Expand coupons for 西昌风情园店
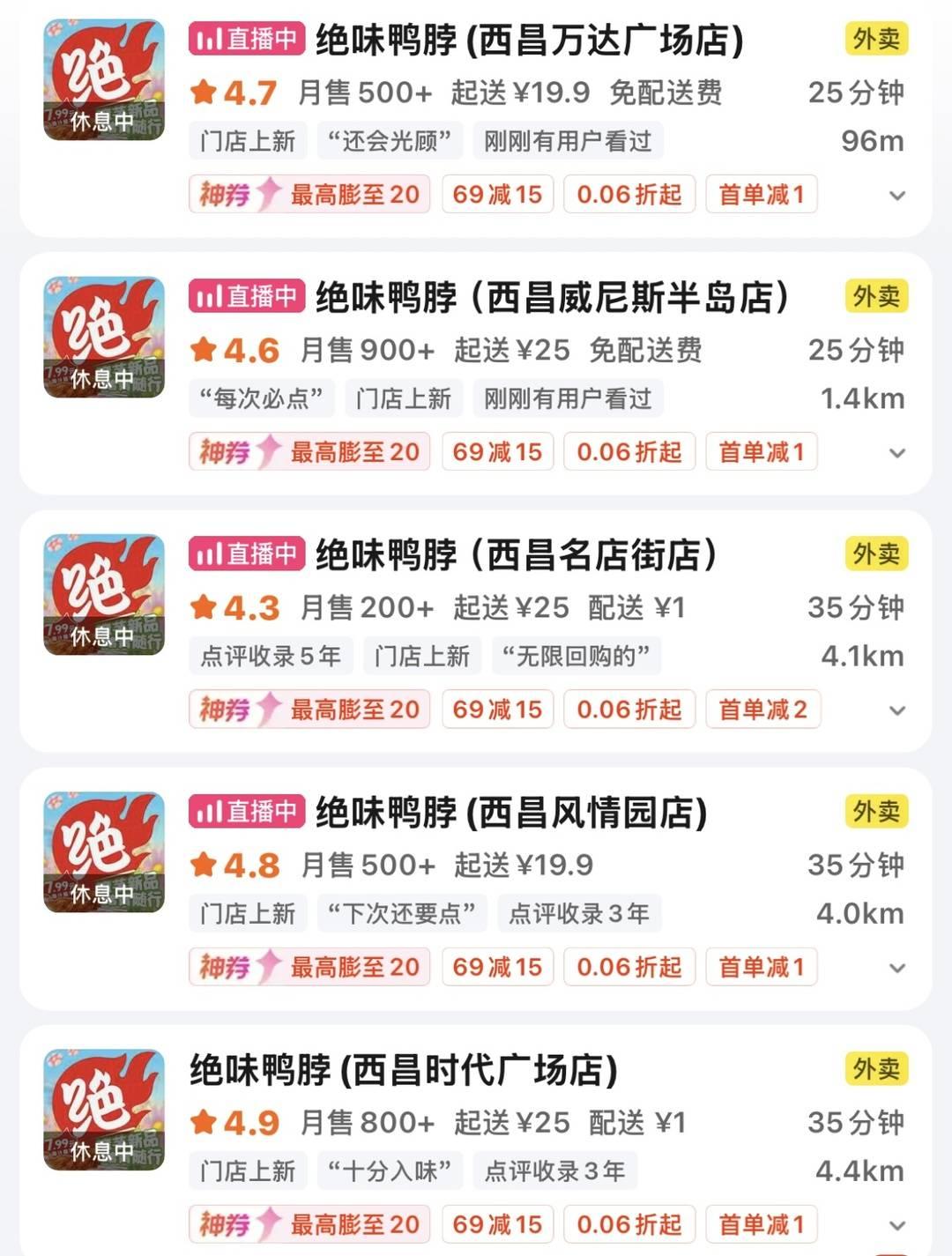 (x=897, y=968)
